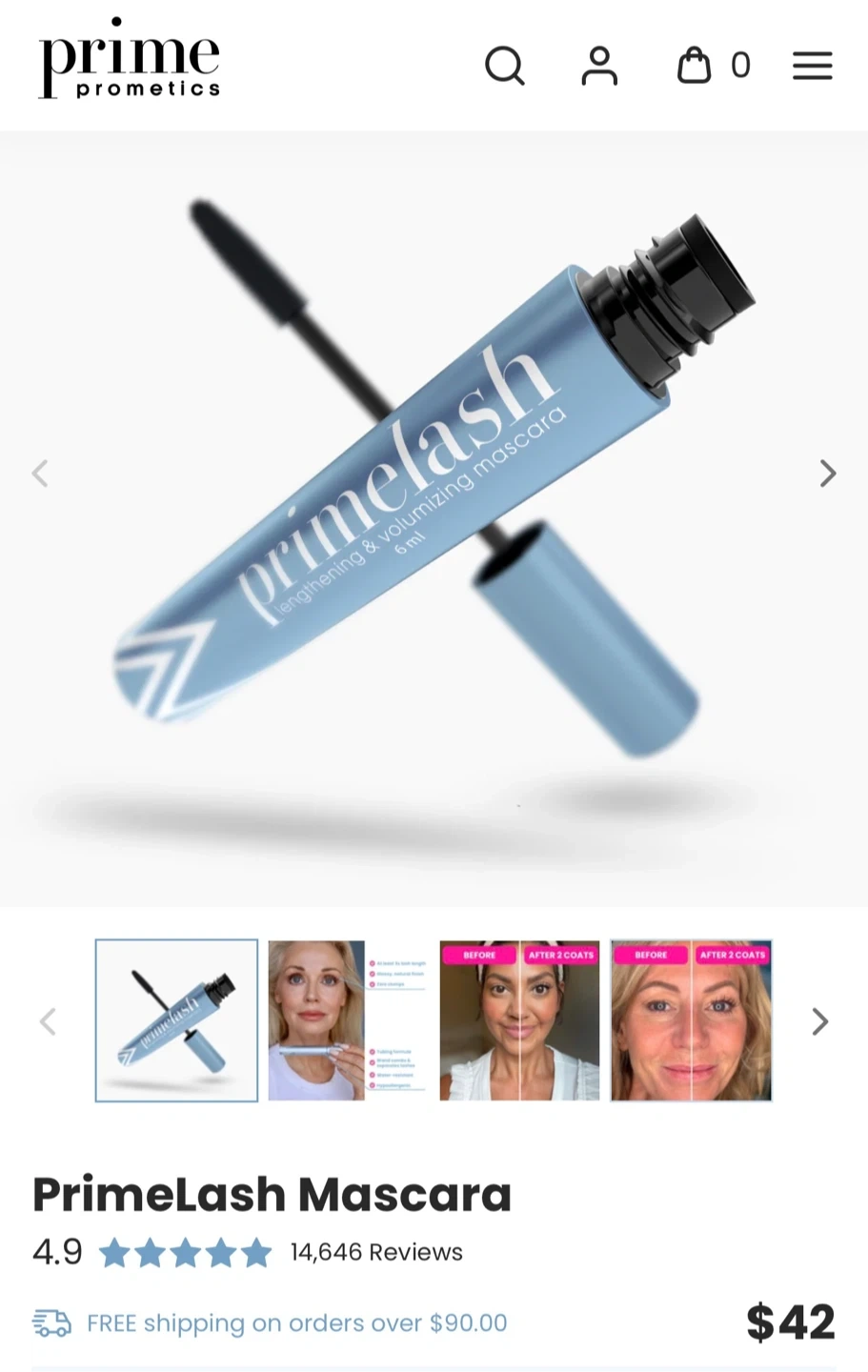Select the woman holding mascara thumbnail

coord(348,1020)
